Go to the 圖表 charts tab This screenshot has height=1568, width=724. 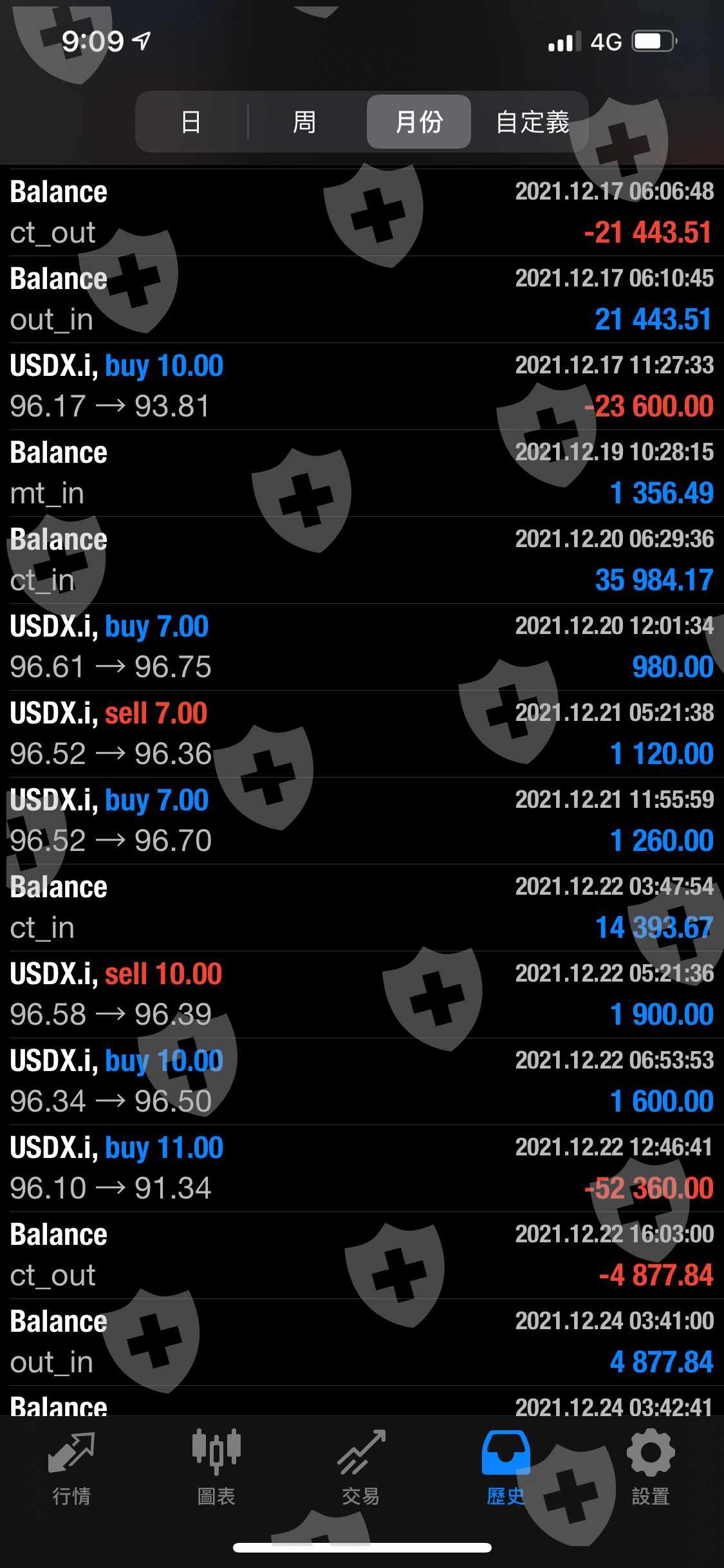(x=216, y=1469)
